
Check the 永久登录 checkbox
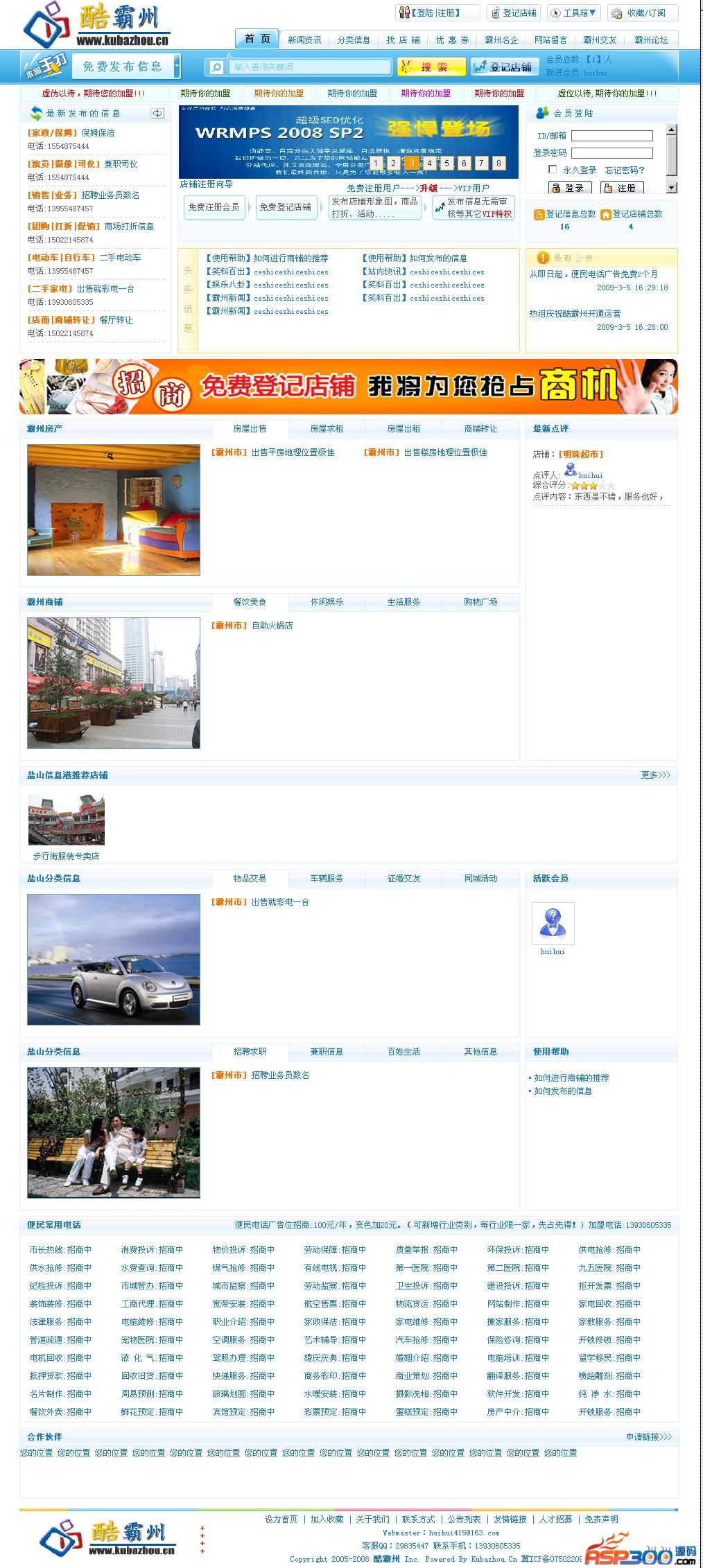tap(553, 170)
